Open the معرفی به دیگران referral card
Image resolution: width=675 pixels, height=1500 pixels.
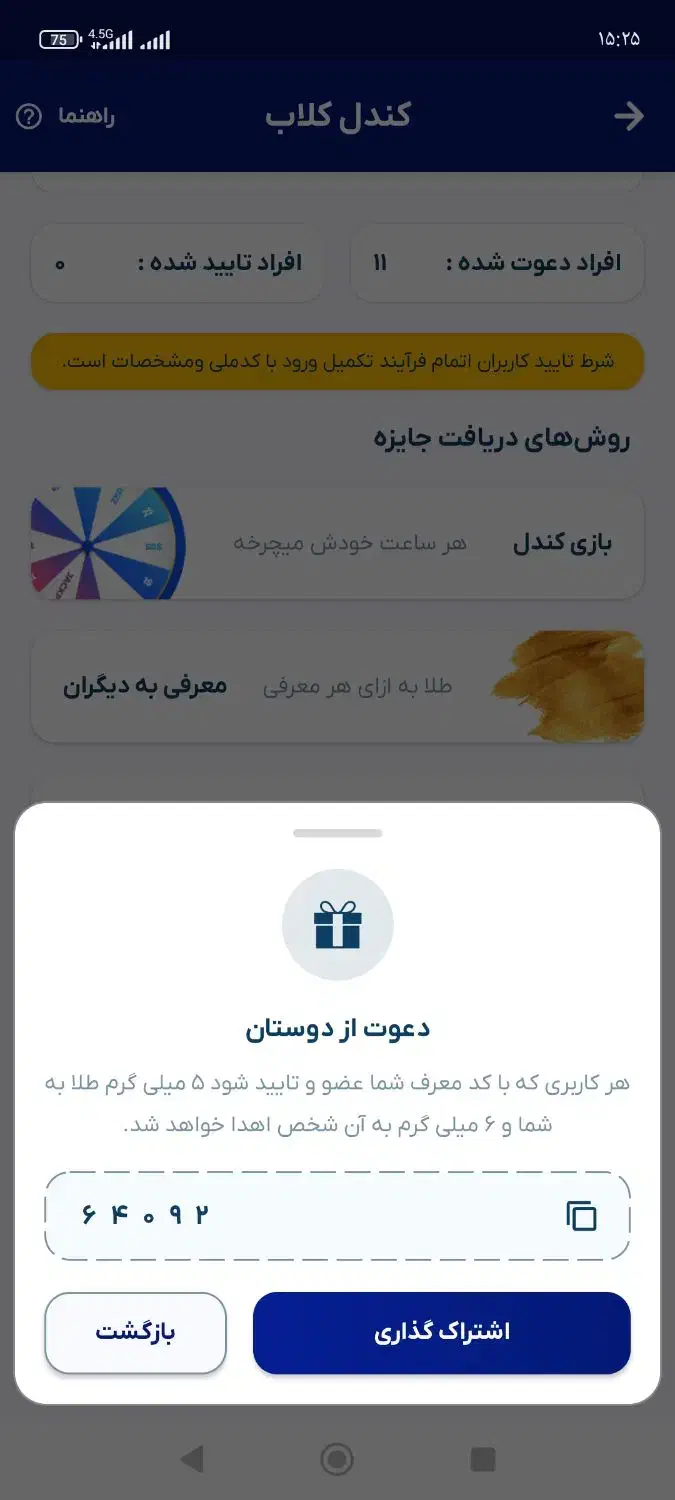(x=337, y=687)
